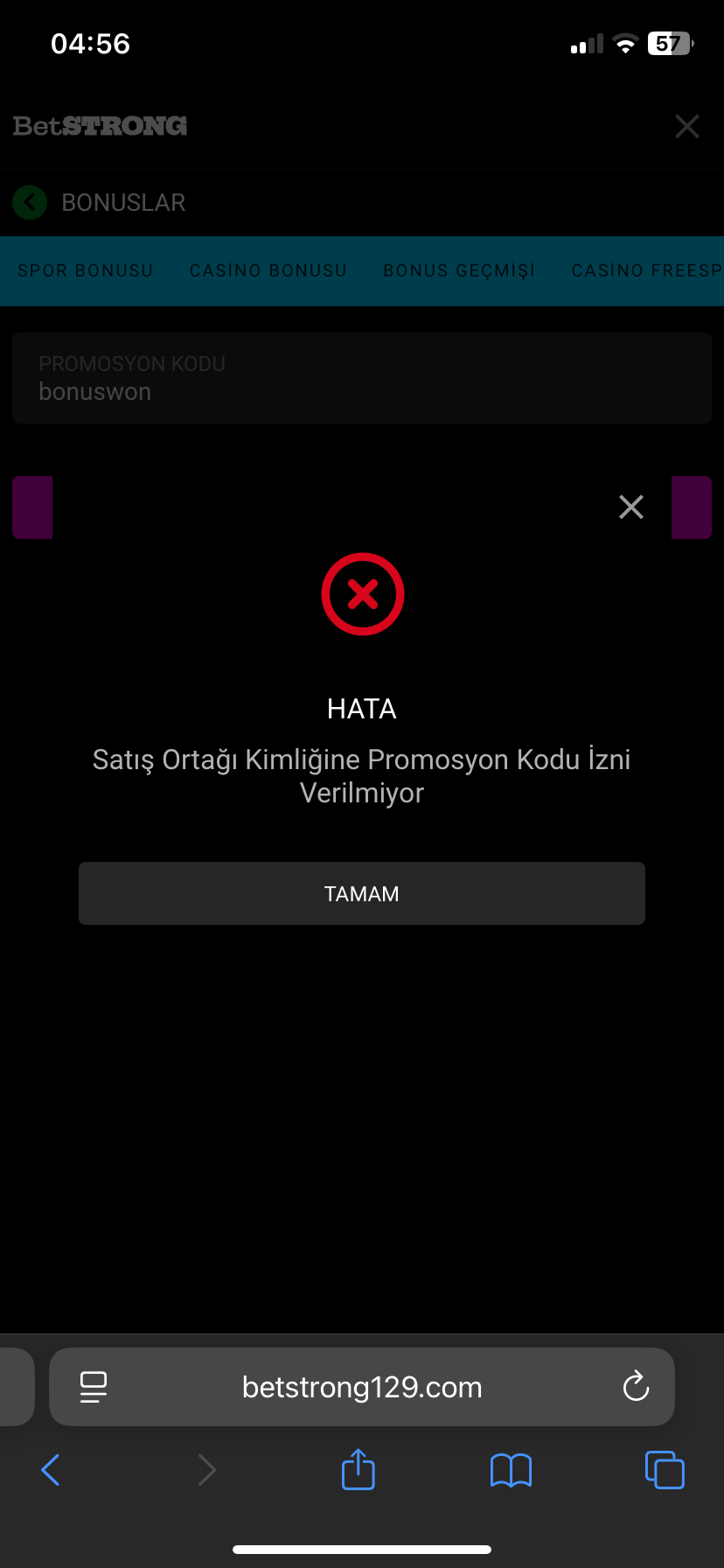
Task: Dismiss the HATA error dialog
Action: [x=630, y=507]
